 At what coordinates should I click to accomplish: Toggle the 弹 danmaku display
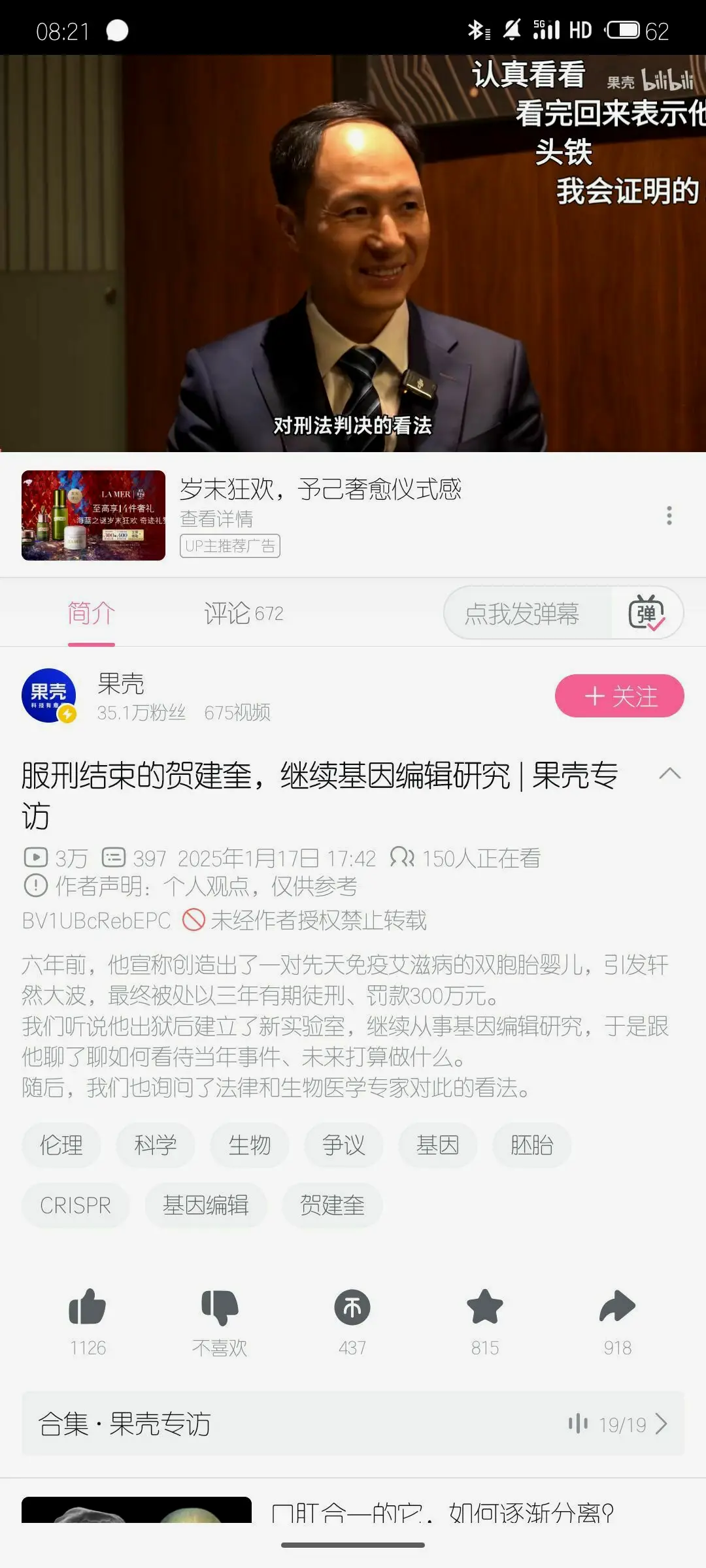tap(646, 613)
